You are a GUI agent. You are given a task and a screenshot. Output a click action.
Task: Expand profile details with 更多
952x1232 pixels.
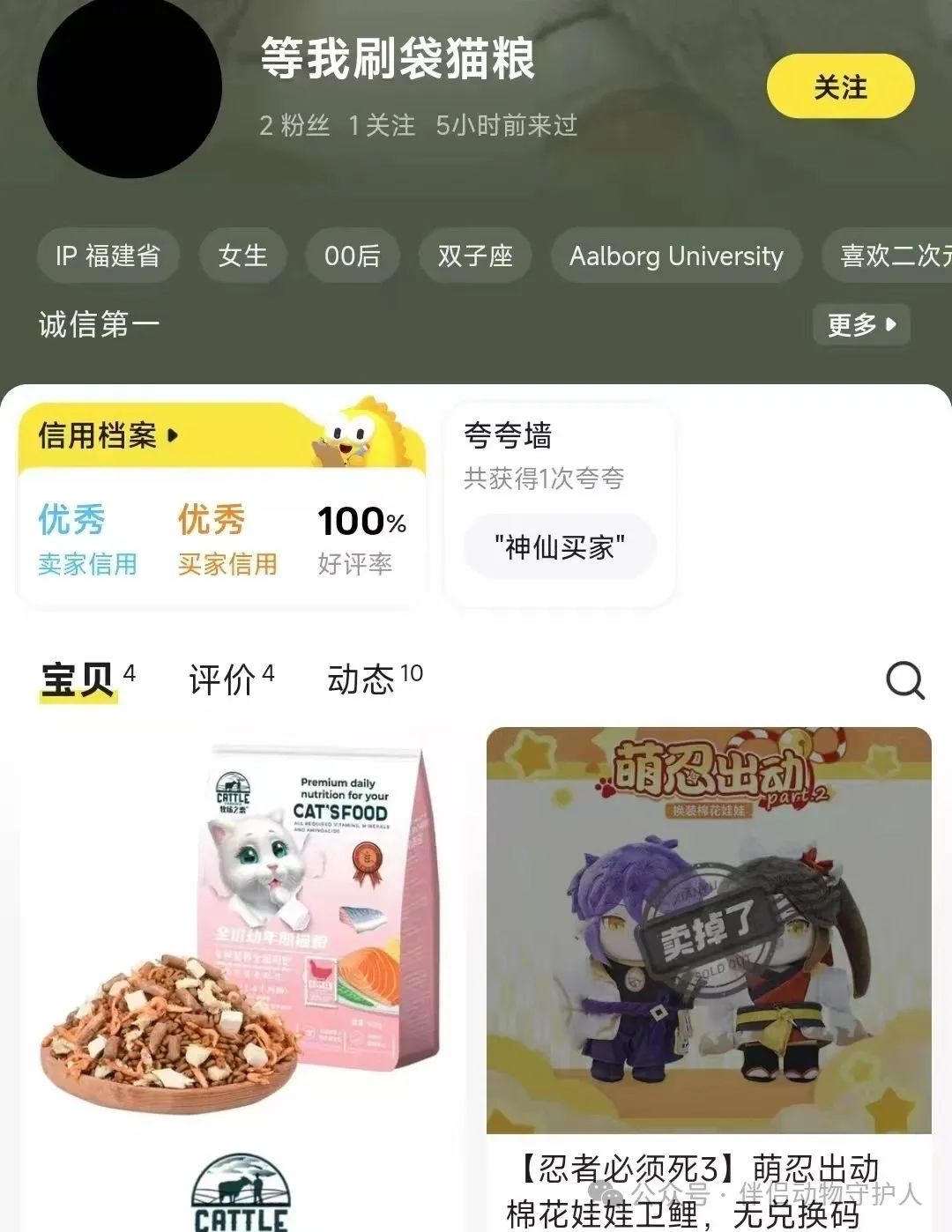click(860, 324)
